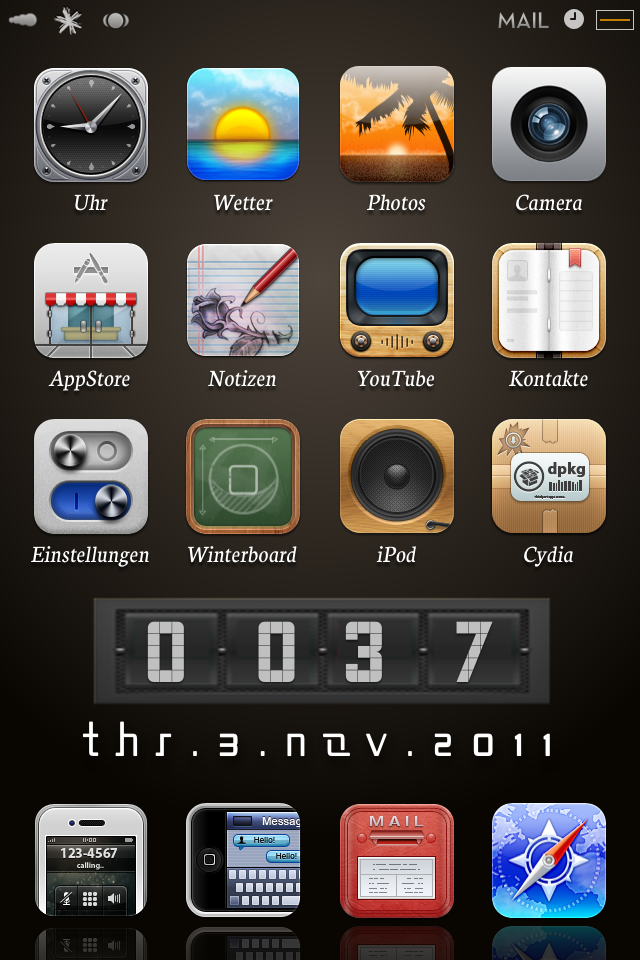Launch the Winterboard app

point(243,476)
